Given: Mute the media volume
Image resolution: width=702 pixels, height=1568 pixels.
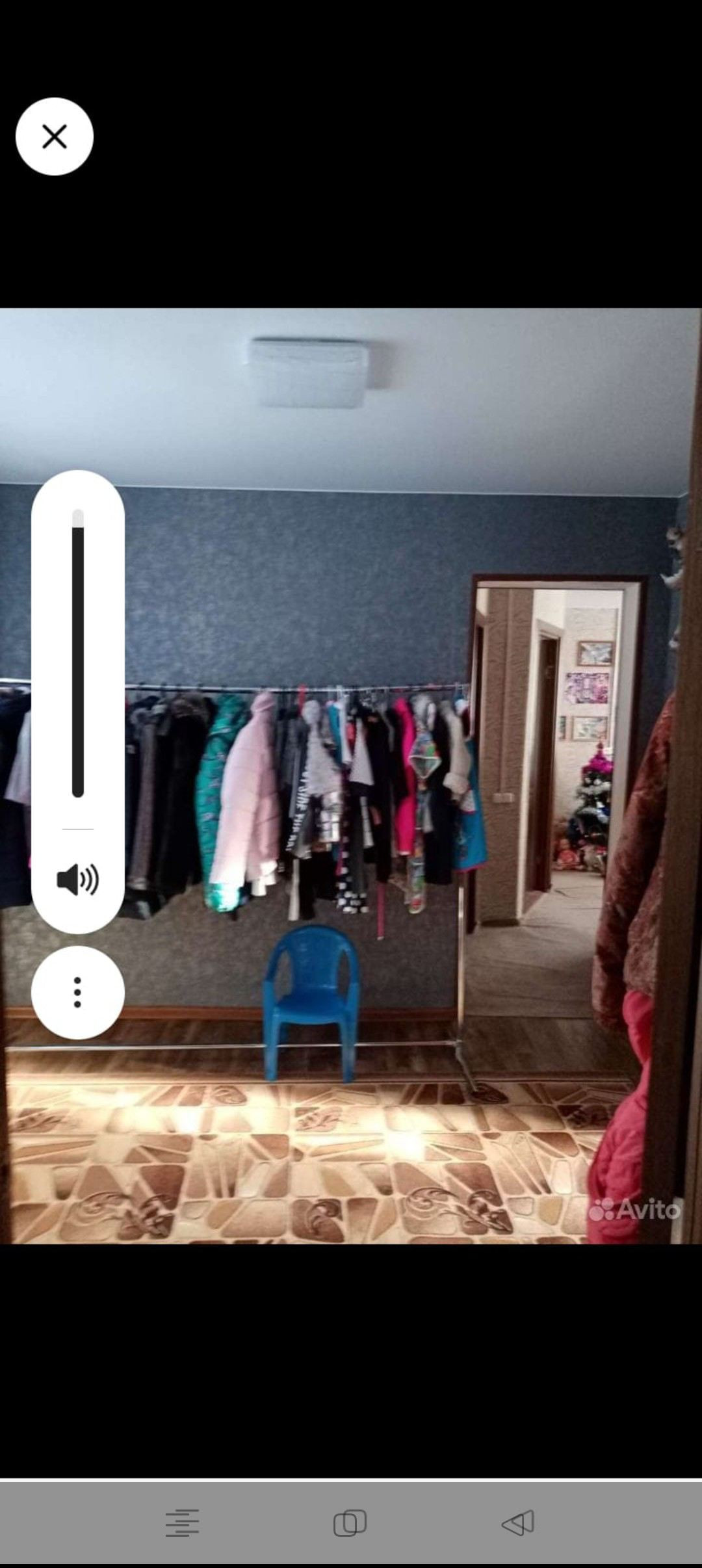Looking at the screenshot, I should 77,880.
